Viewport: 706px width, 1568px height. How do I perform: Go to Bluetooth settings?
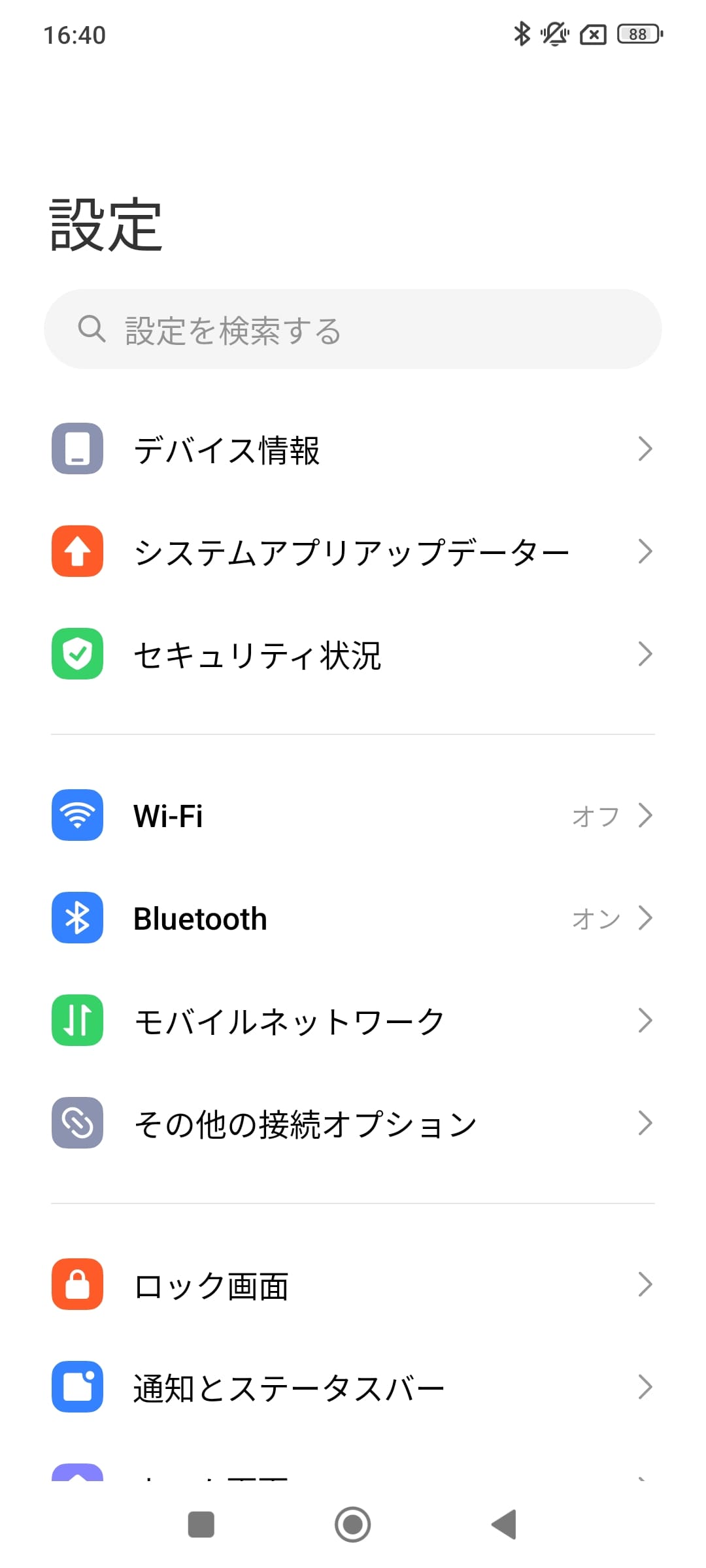tap(353, 918)
